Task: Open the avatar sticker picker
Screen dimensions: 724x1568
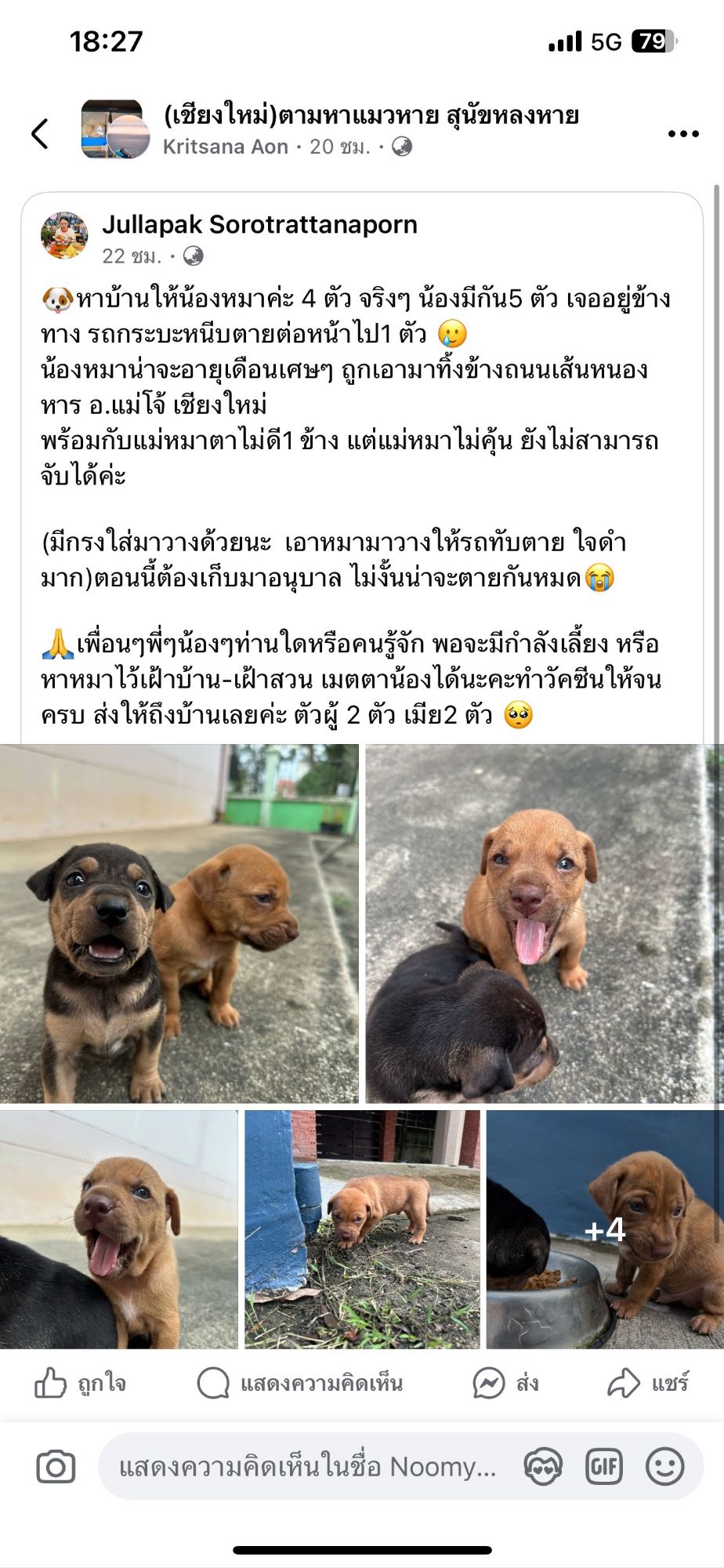Action: (x=543, y=1467)
